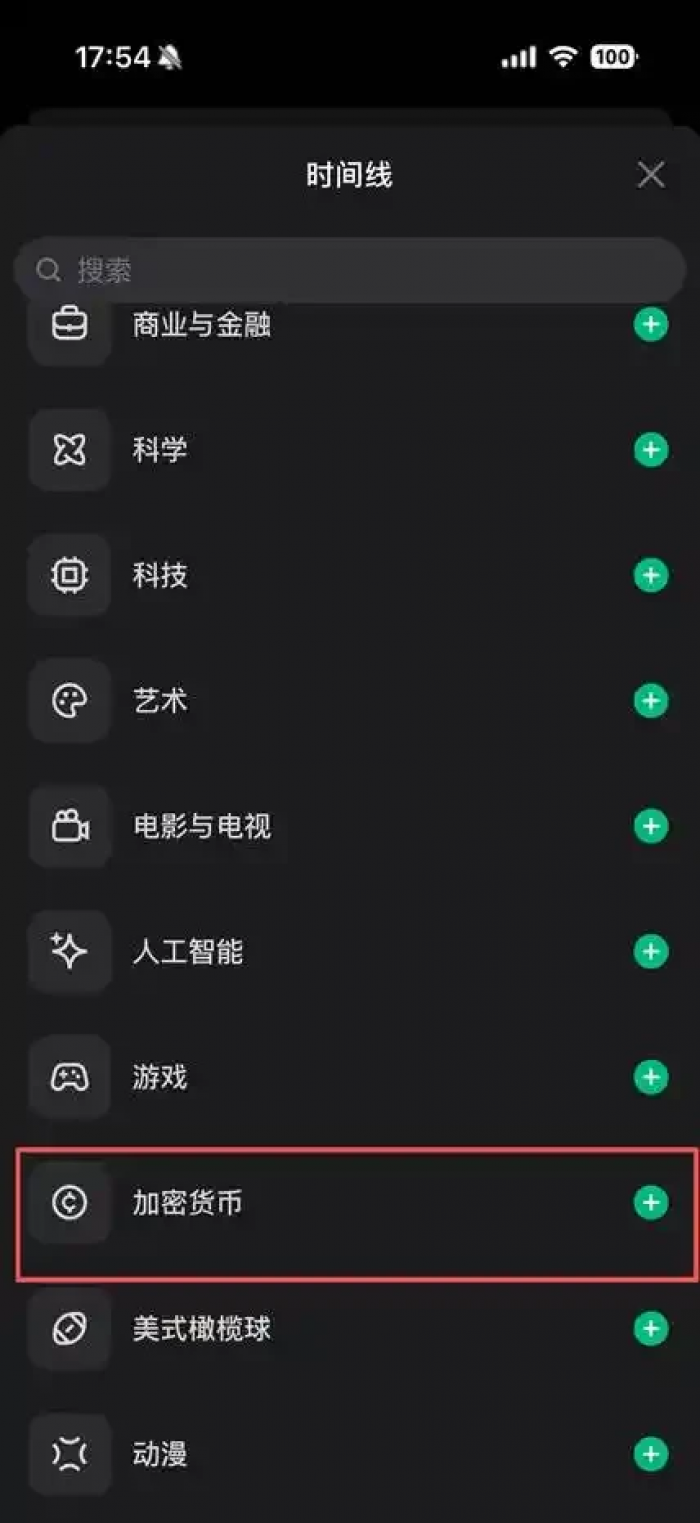Viewport: 700px width, 1523px height.
Task: Add the 美式橄榄球 topic
Action: (x=651, y=1328)
